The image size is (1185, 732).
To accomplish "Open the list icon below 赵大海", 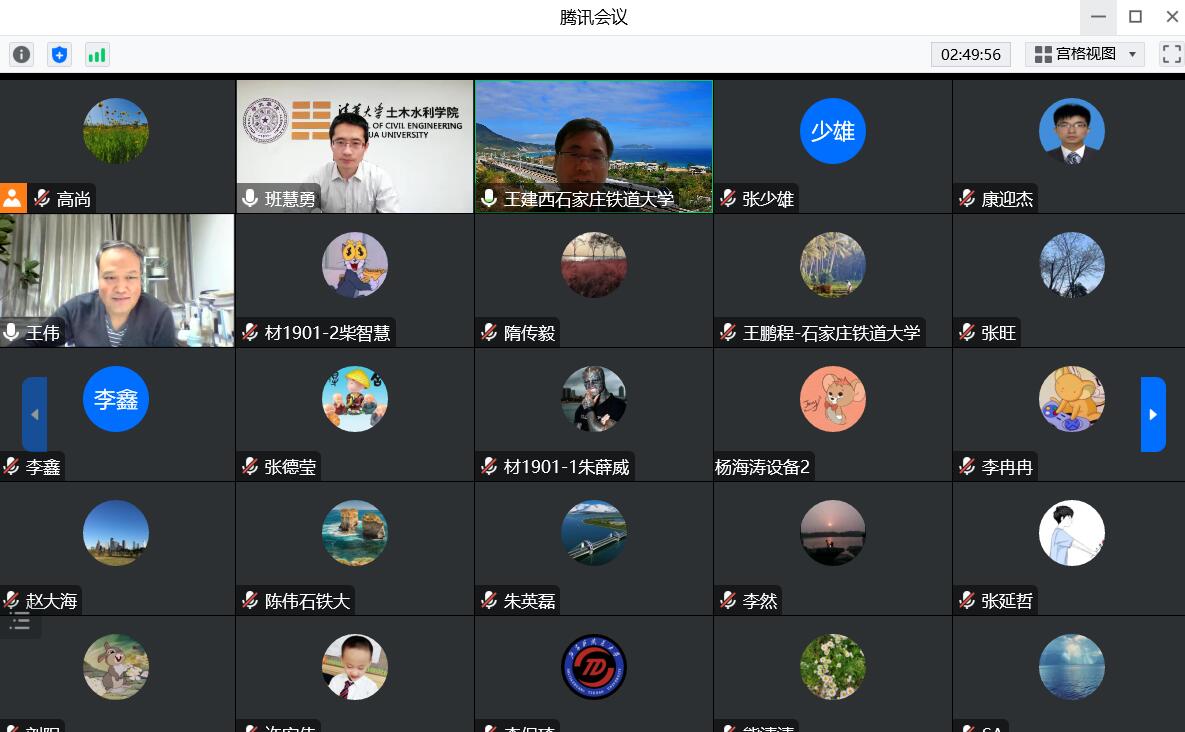I will (x=20, y=624).
